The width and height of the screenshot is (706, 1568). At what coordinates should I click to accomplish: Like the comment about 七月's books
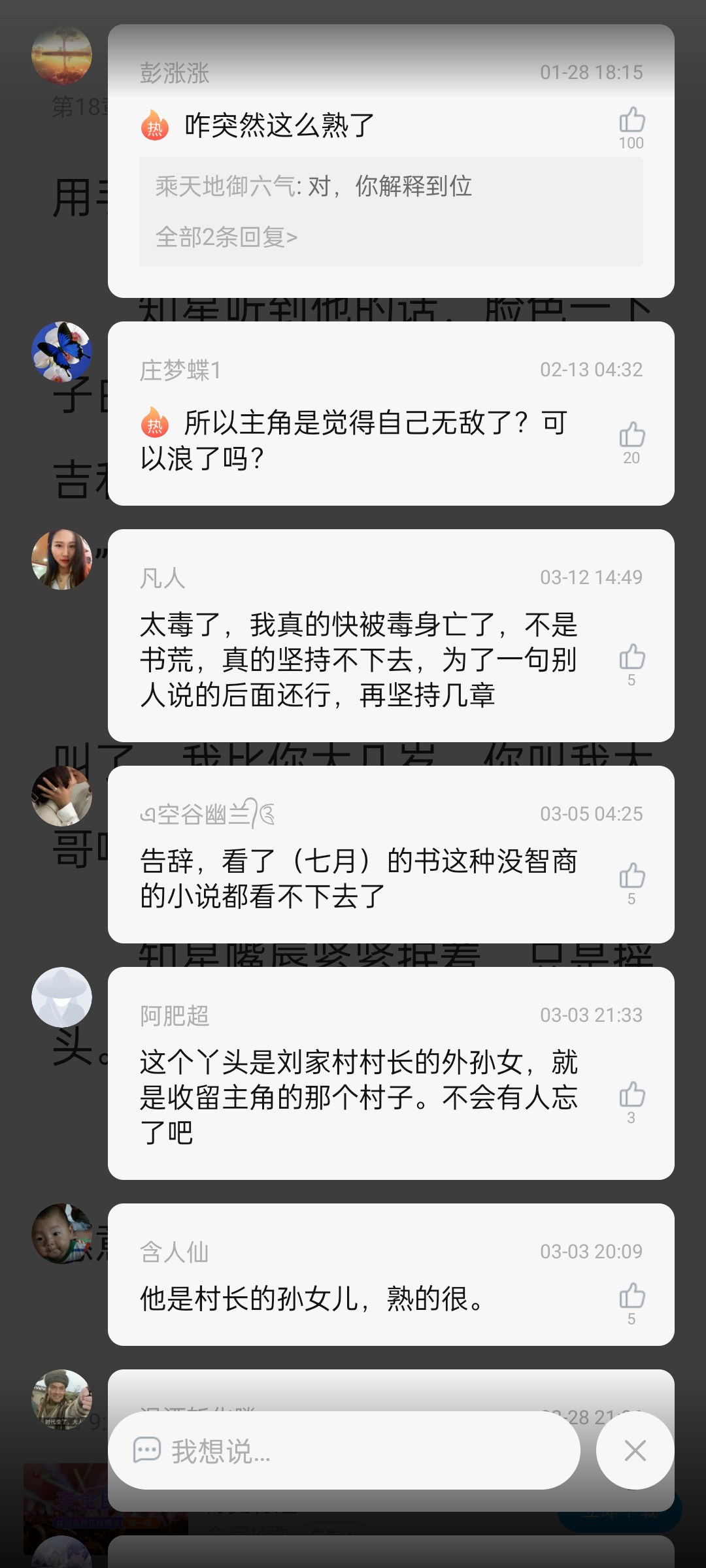631,877
